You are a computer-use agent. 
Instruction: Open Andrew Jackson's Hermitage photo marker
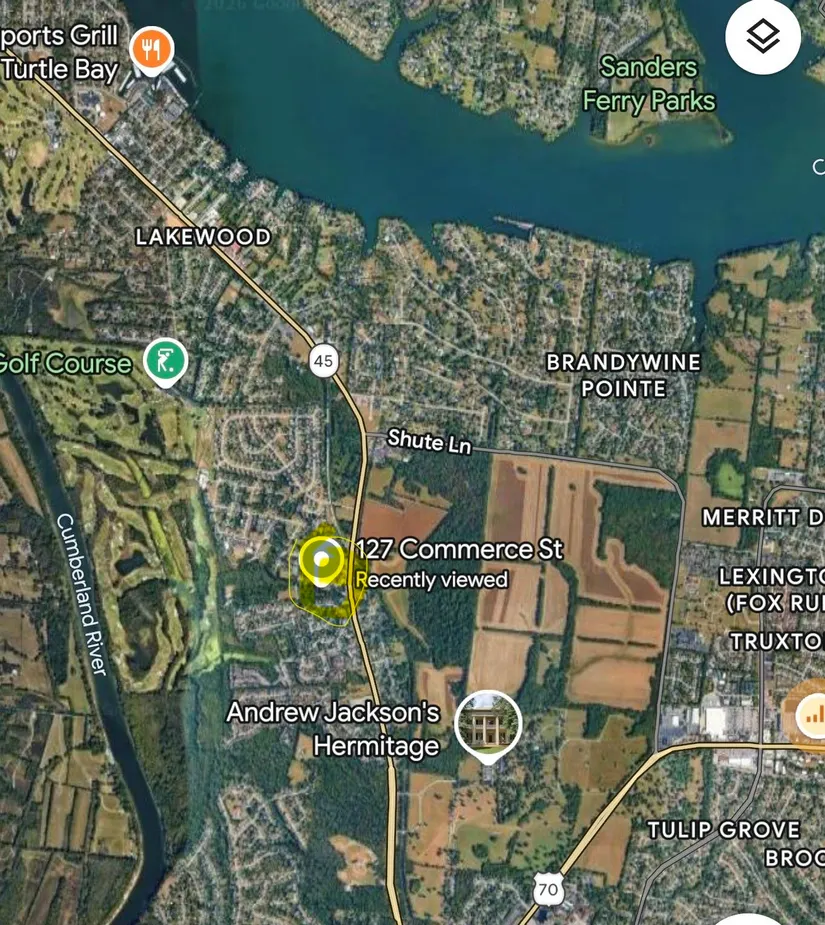pos(488,724)
